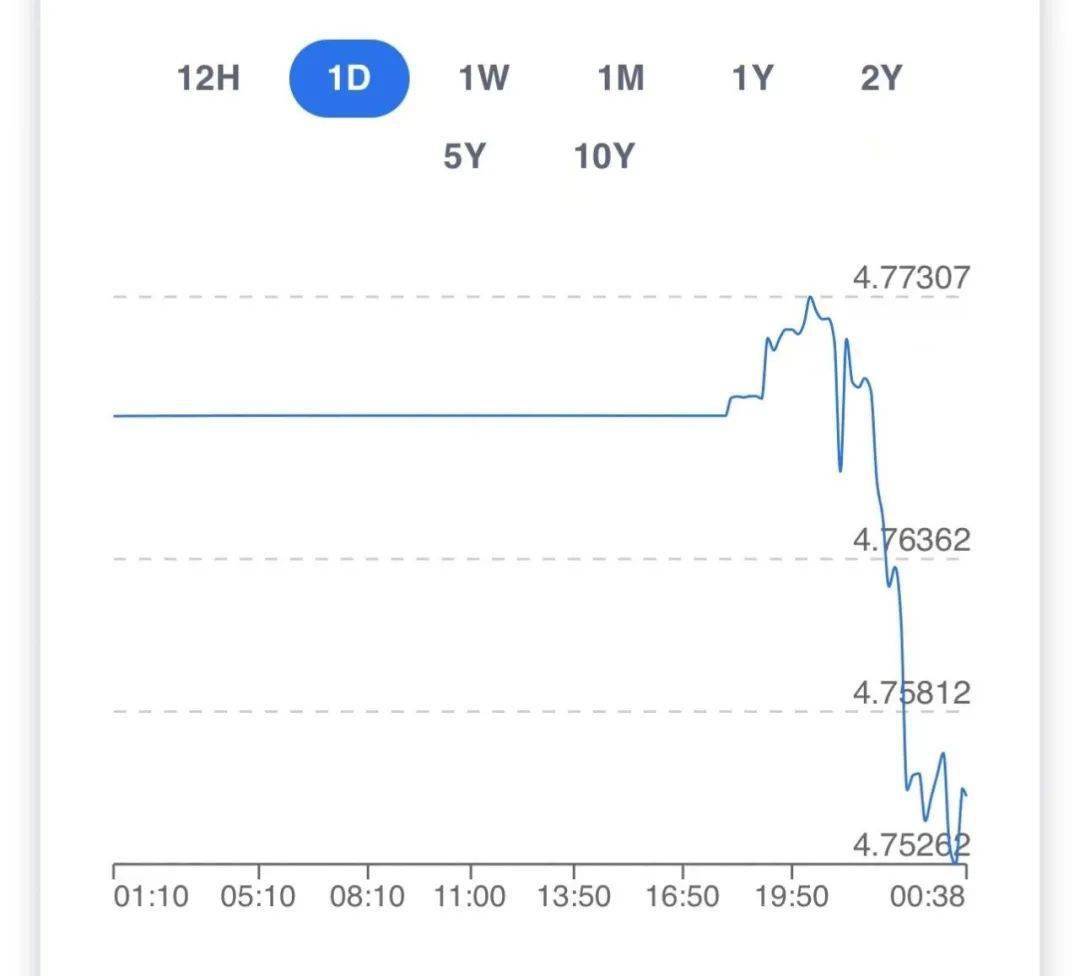Show the 1W chart range
The width and height of the screenshot is (1080, 976).
tap(484, 78)
